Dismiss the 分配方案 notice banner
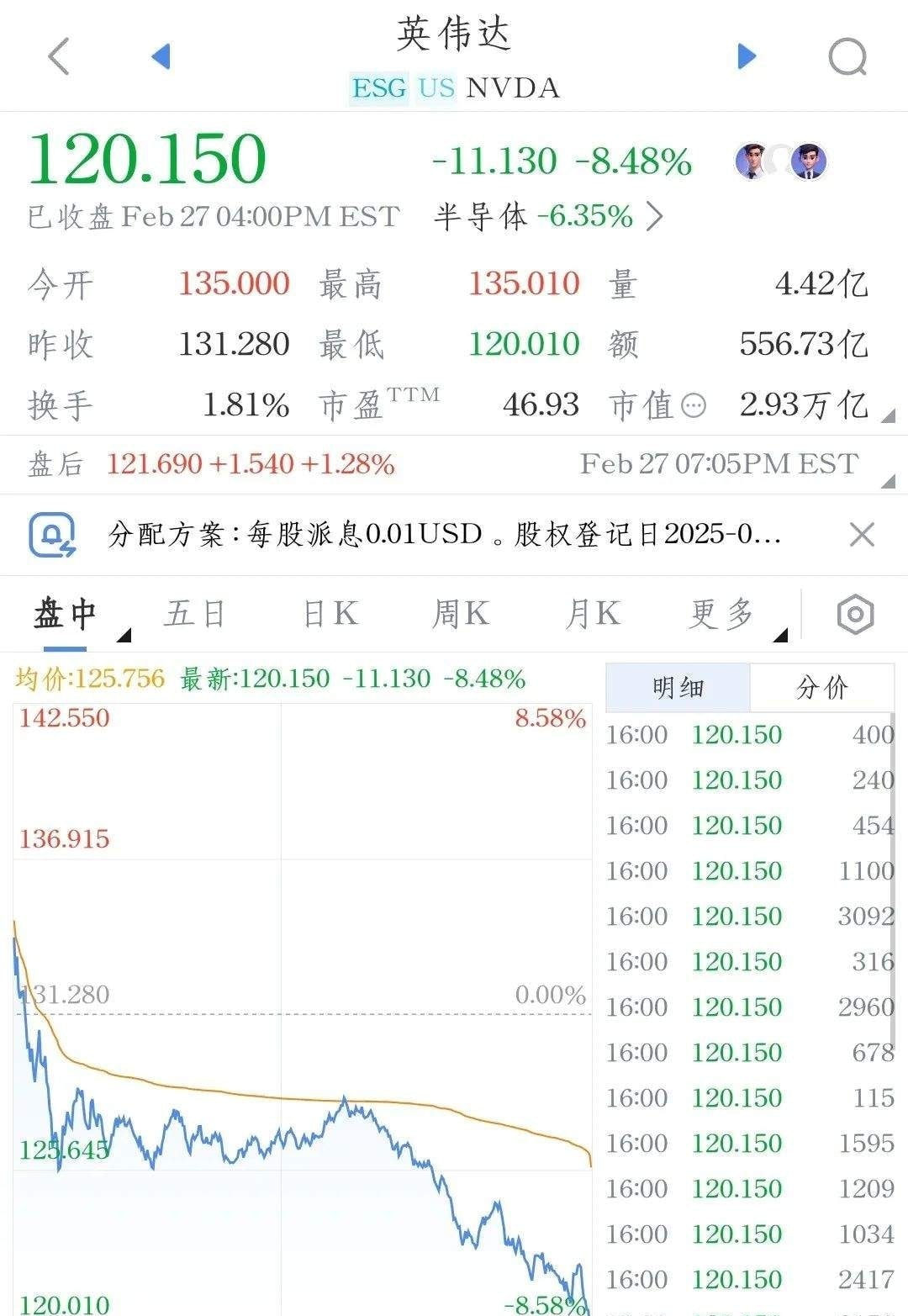Image resolution: width=908 pixels, height=1316 pixels. tap(862, 534)
